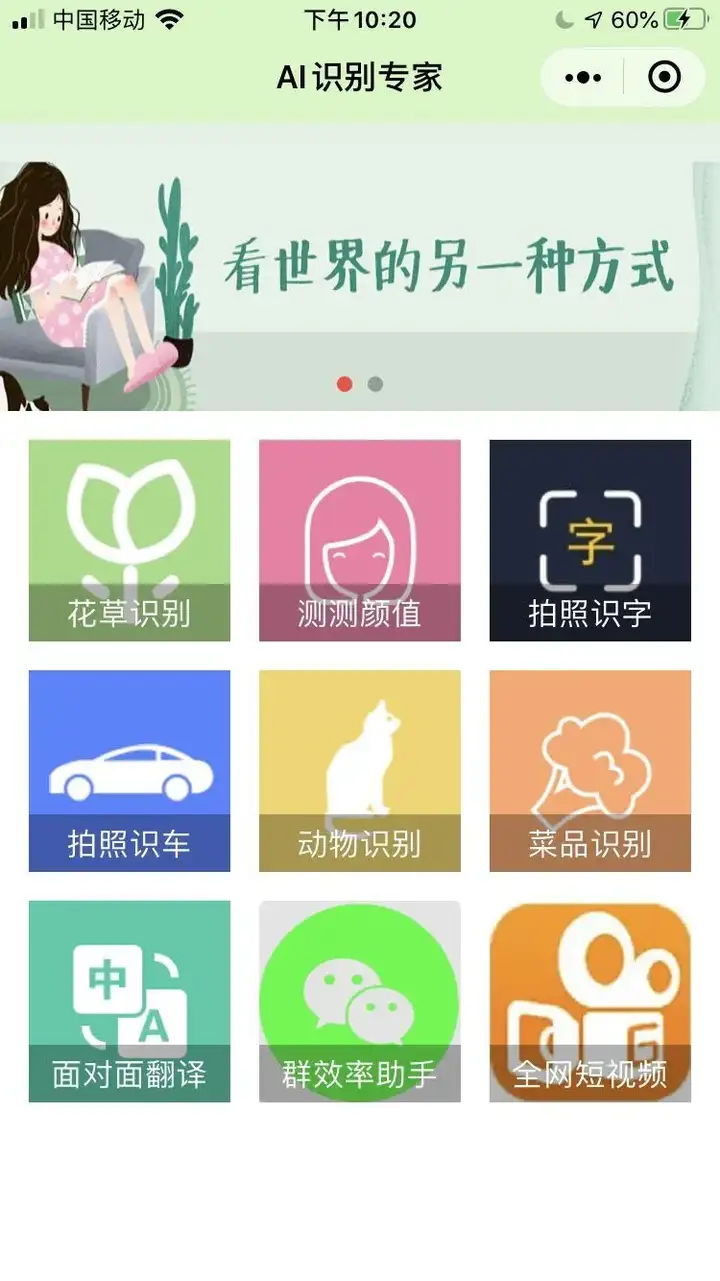Switch to the second banner page dot
Viewport: 720px width, 1281px height.
point(375,384)
